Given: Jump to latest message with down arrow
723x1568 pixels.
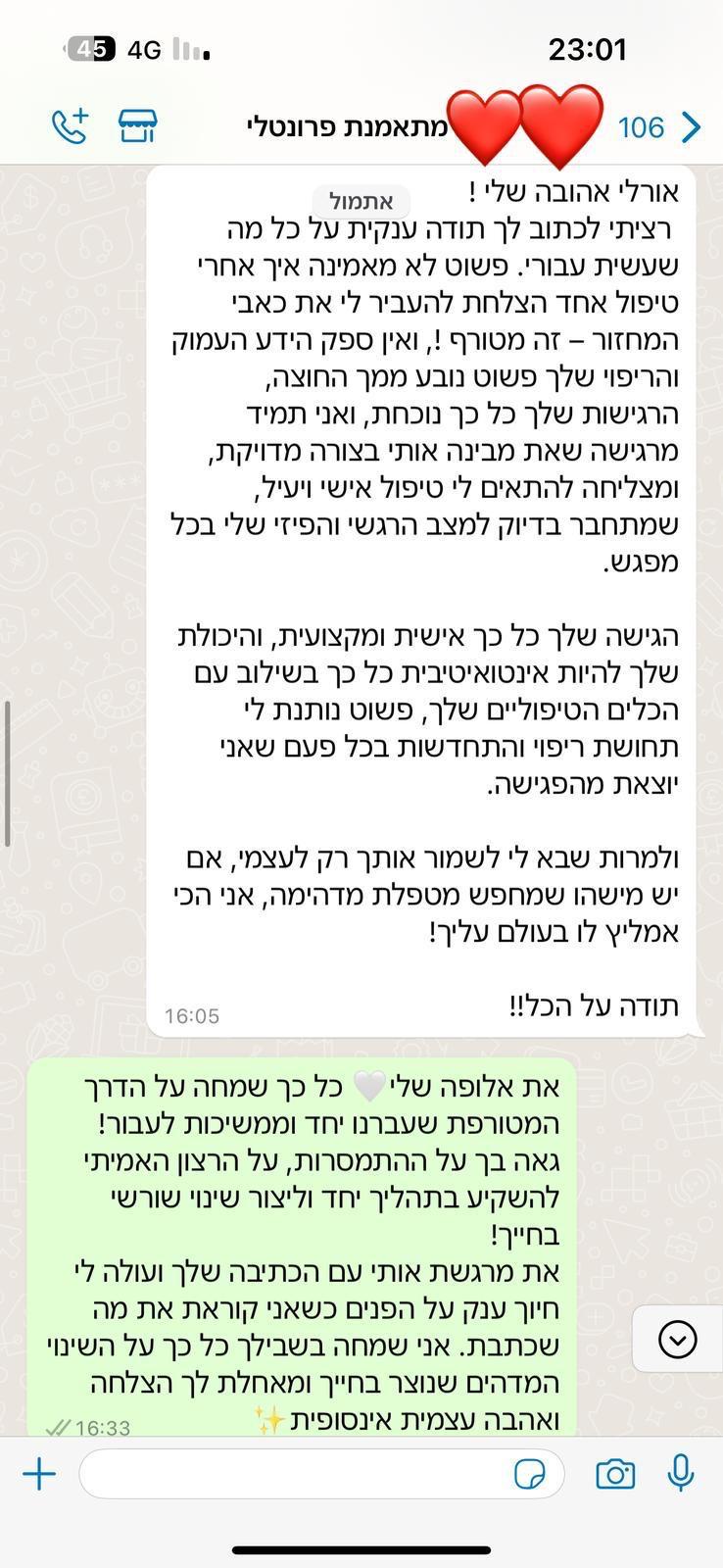Looking at the screenshot, I should [678, 1339].
